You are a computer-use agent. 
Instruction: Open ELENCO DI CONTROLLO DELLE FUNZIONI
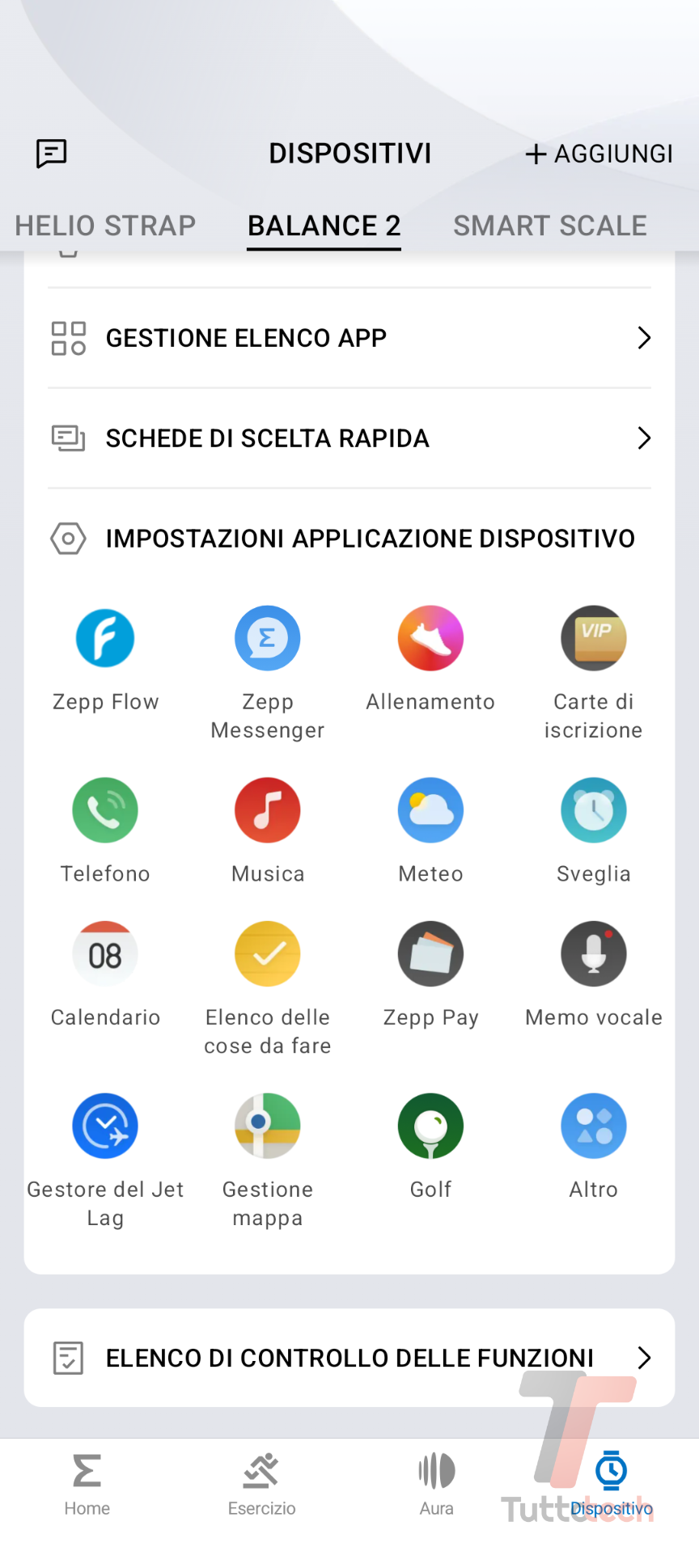pos(349,1358)
